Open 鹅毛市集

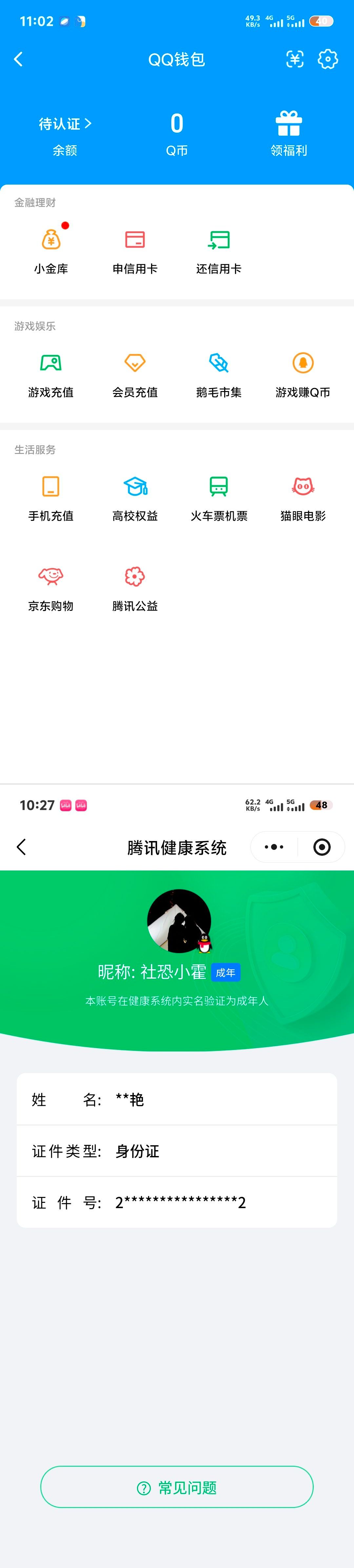pyautogui.click(x=219, y=374)
